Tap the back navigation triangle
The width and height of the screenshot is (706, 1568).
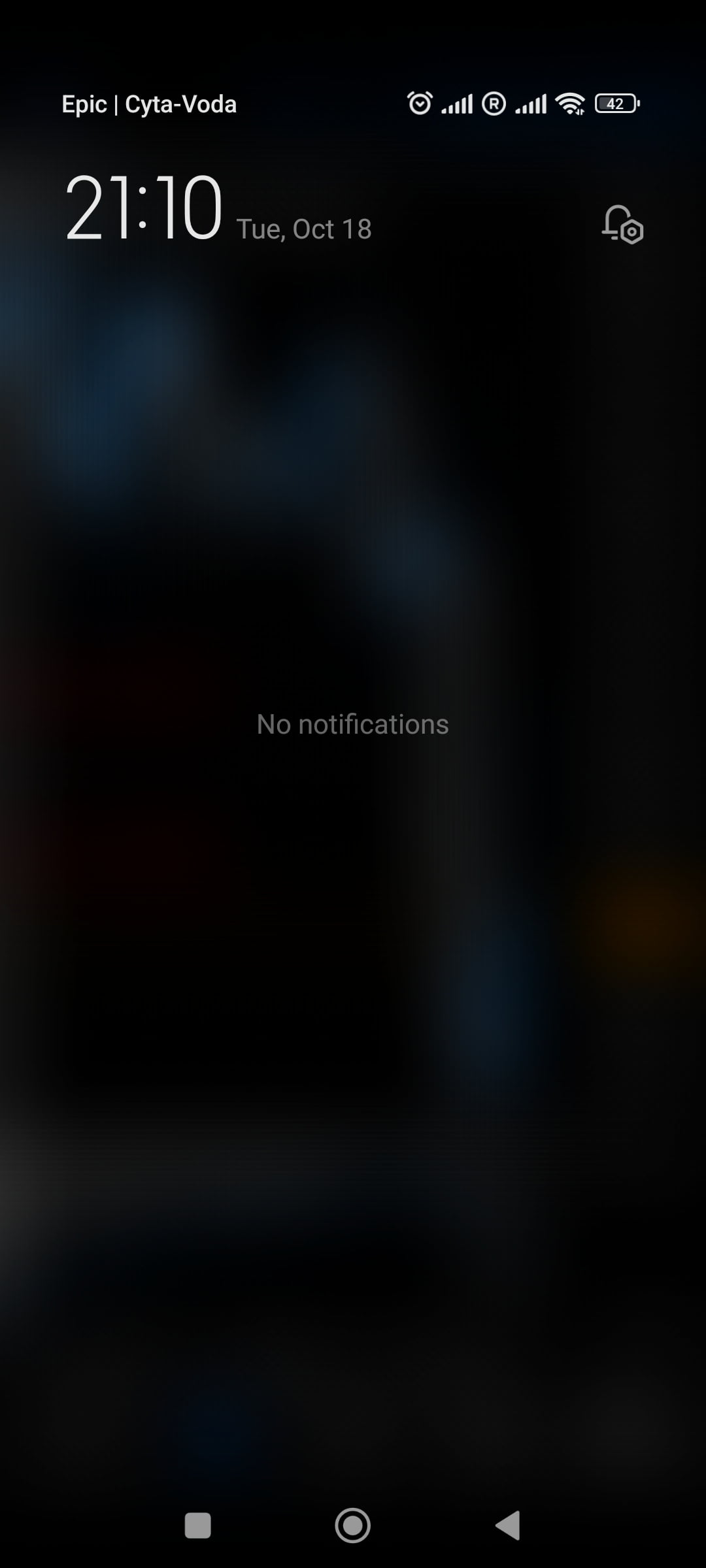click(x=508, y=1526)
